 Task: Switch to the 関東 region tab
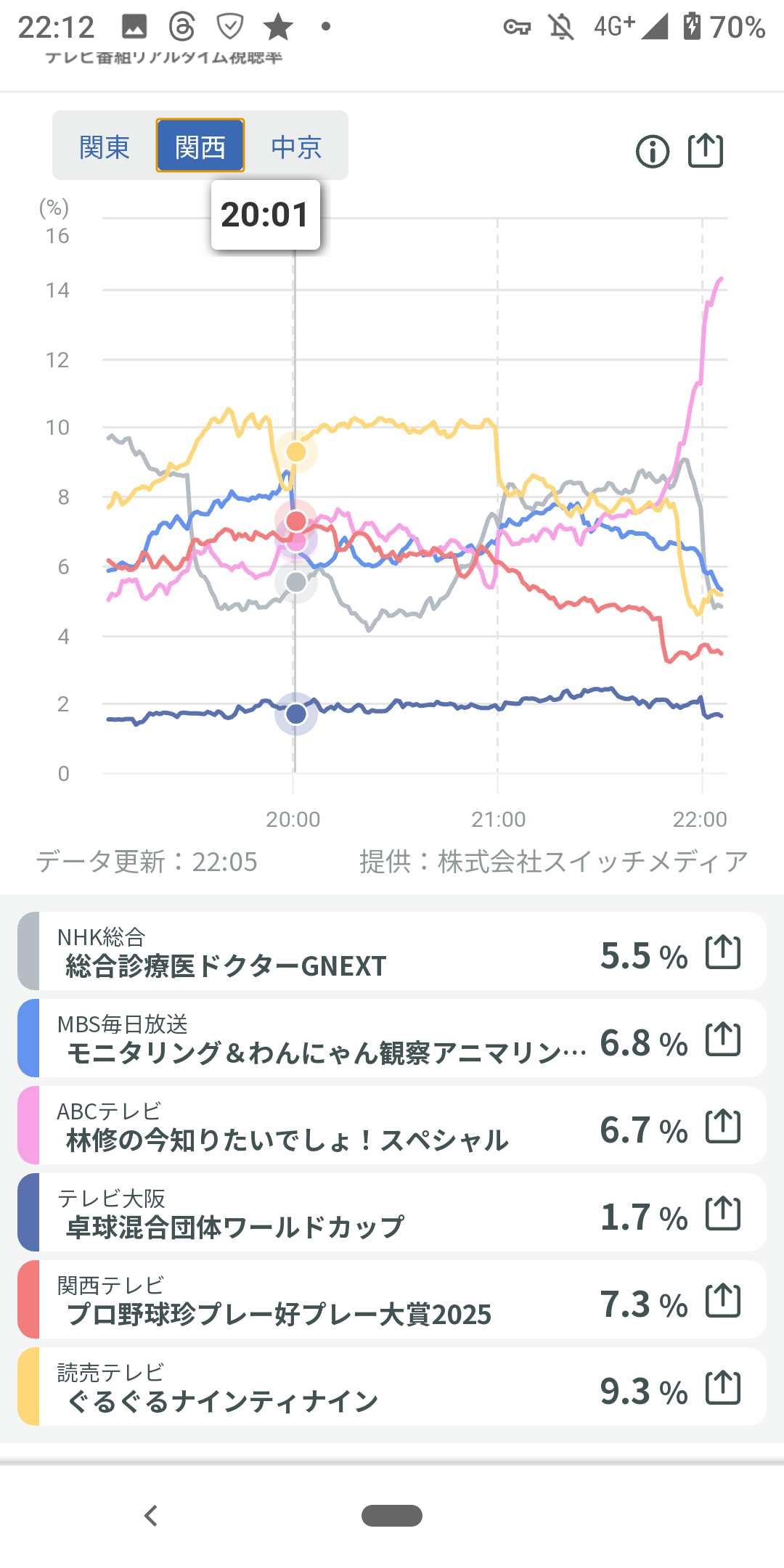[105, 147]
